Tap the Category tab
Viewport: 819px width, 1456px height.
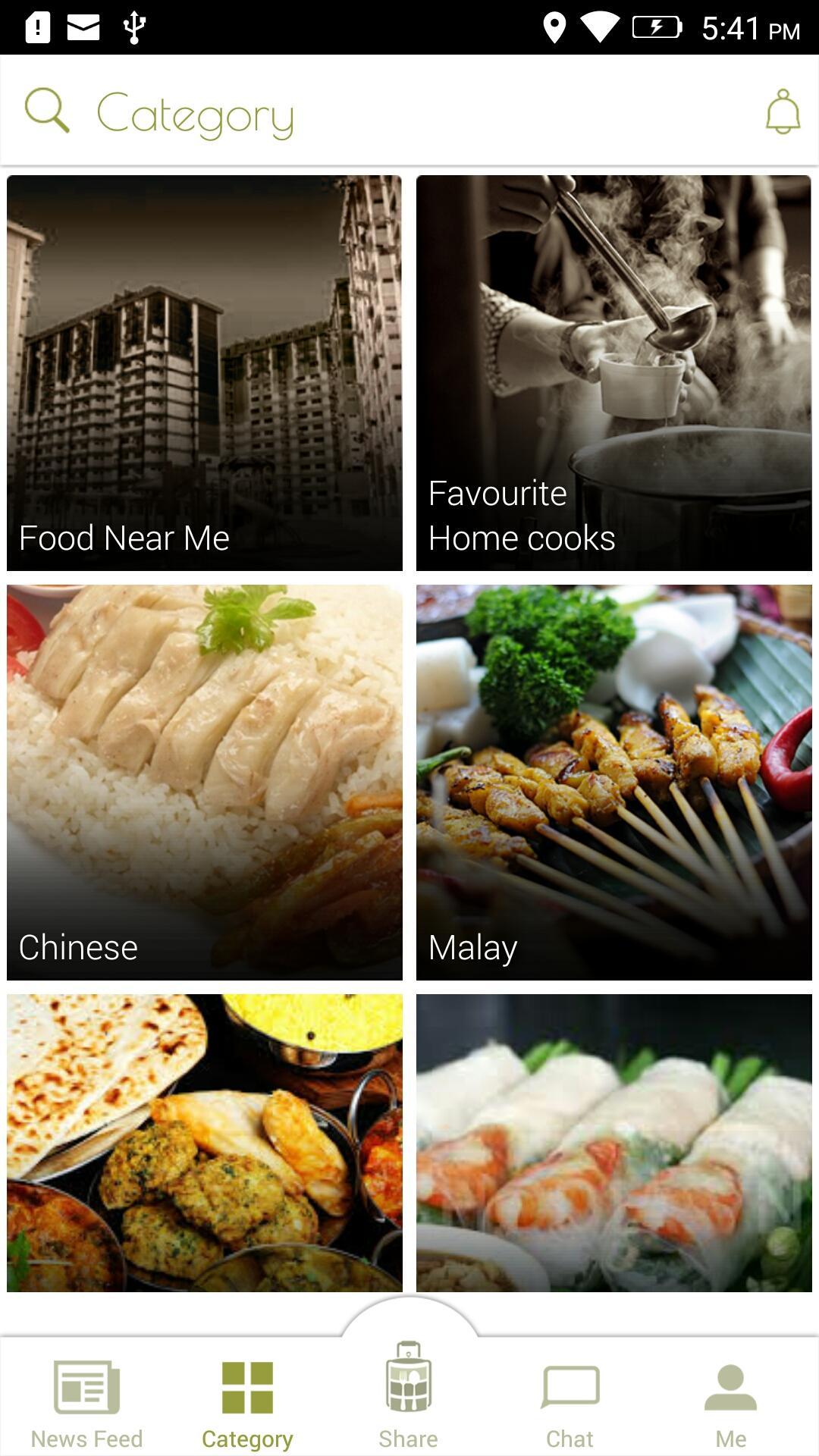pos(247,1403)
